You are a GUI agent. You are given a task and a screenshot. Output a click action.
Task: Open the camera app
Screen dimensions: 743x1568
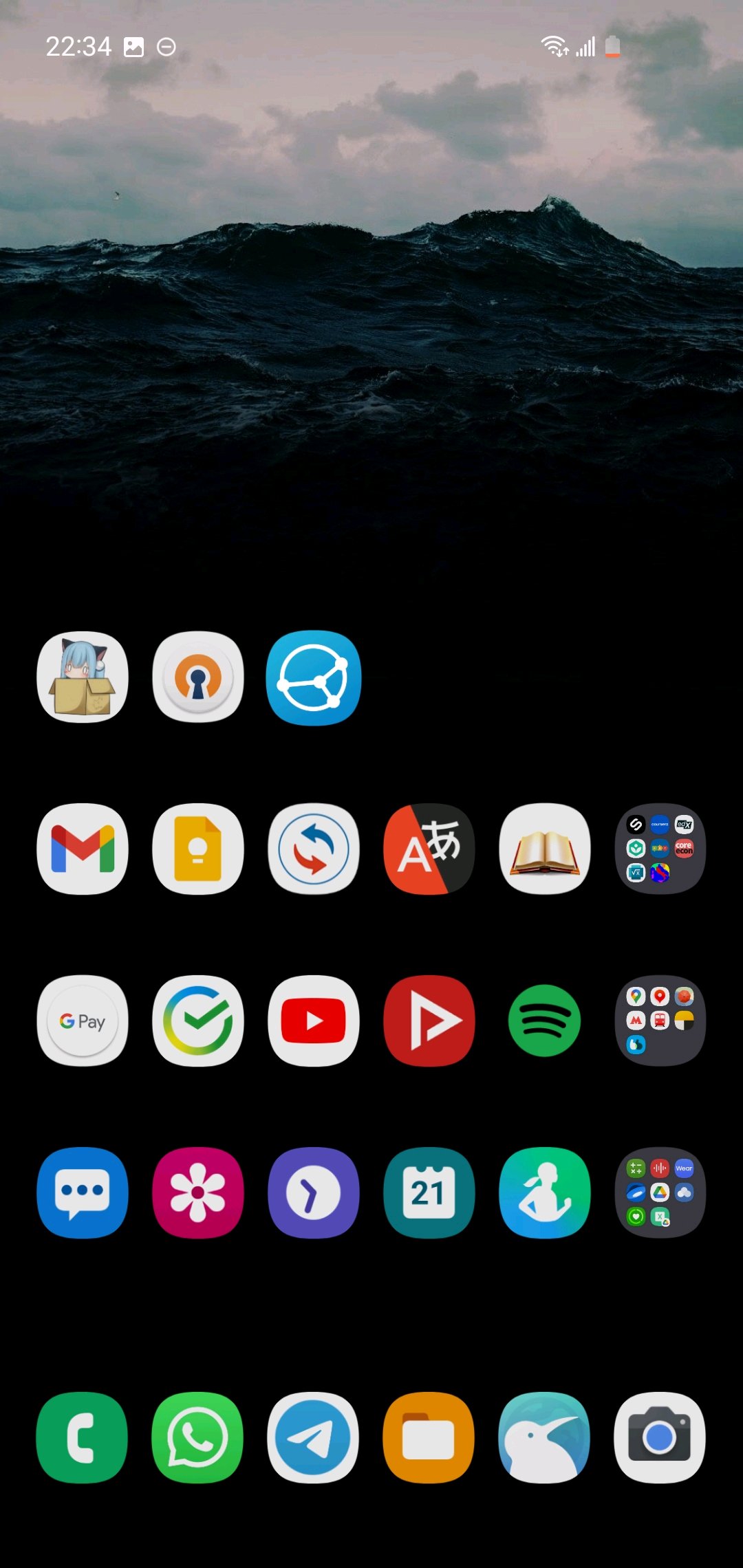(x=660, y=1437)
